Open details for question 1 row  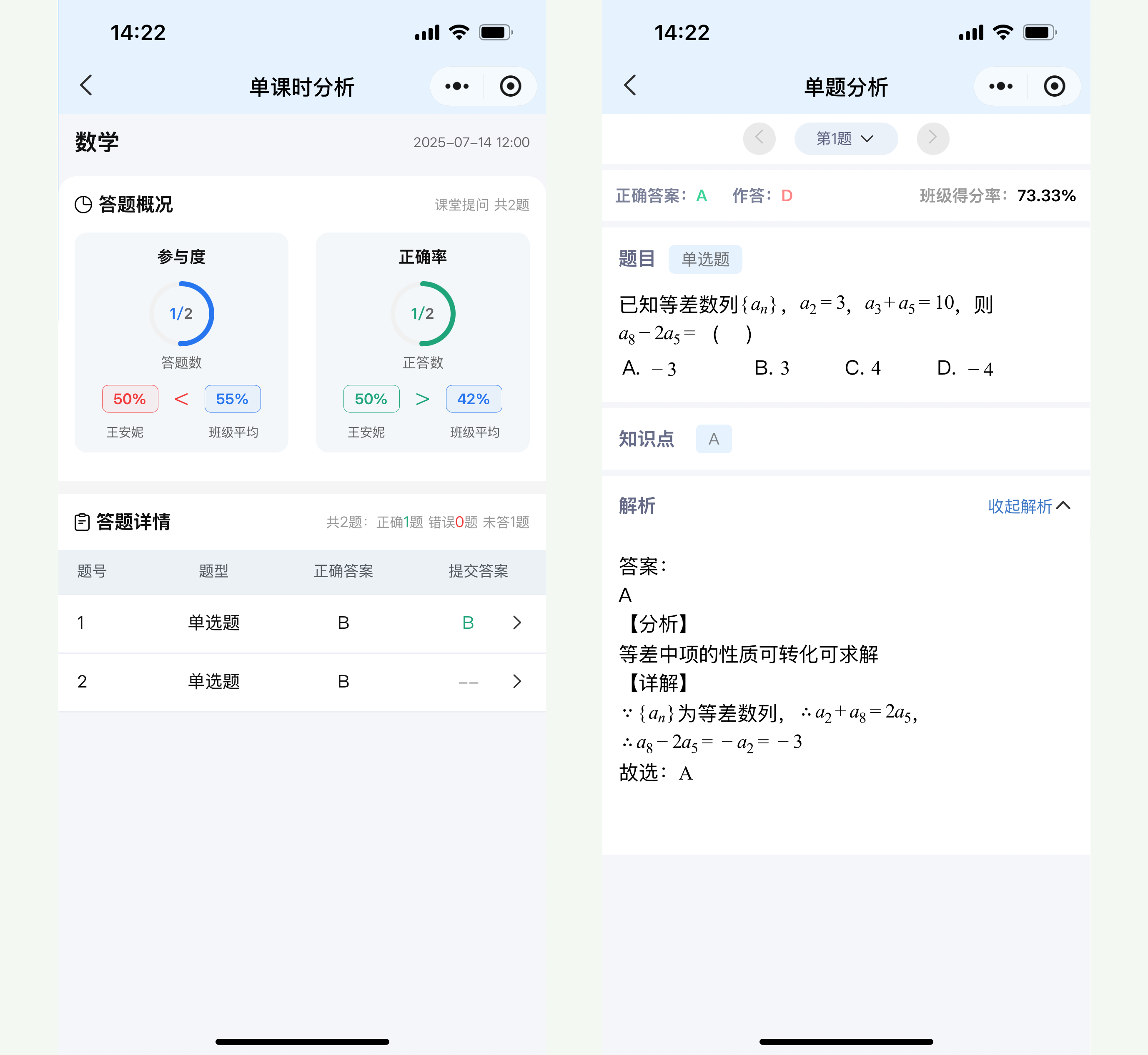(516, 622)
